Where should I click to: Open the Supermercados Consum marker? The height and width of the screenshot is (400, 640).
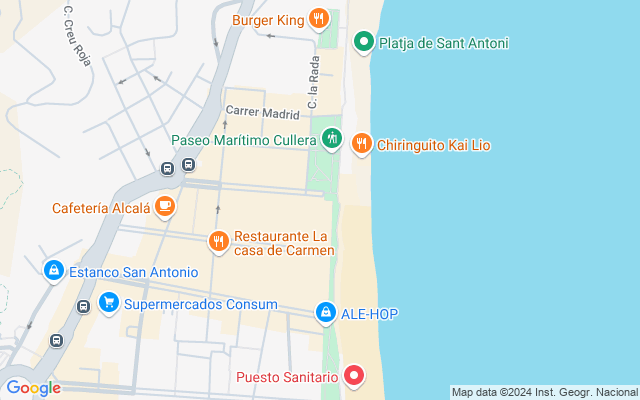coord(109,302)
